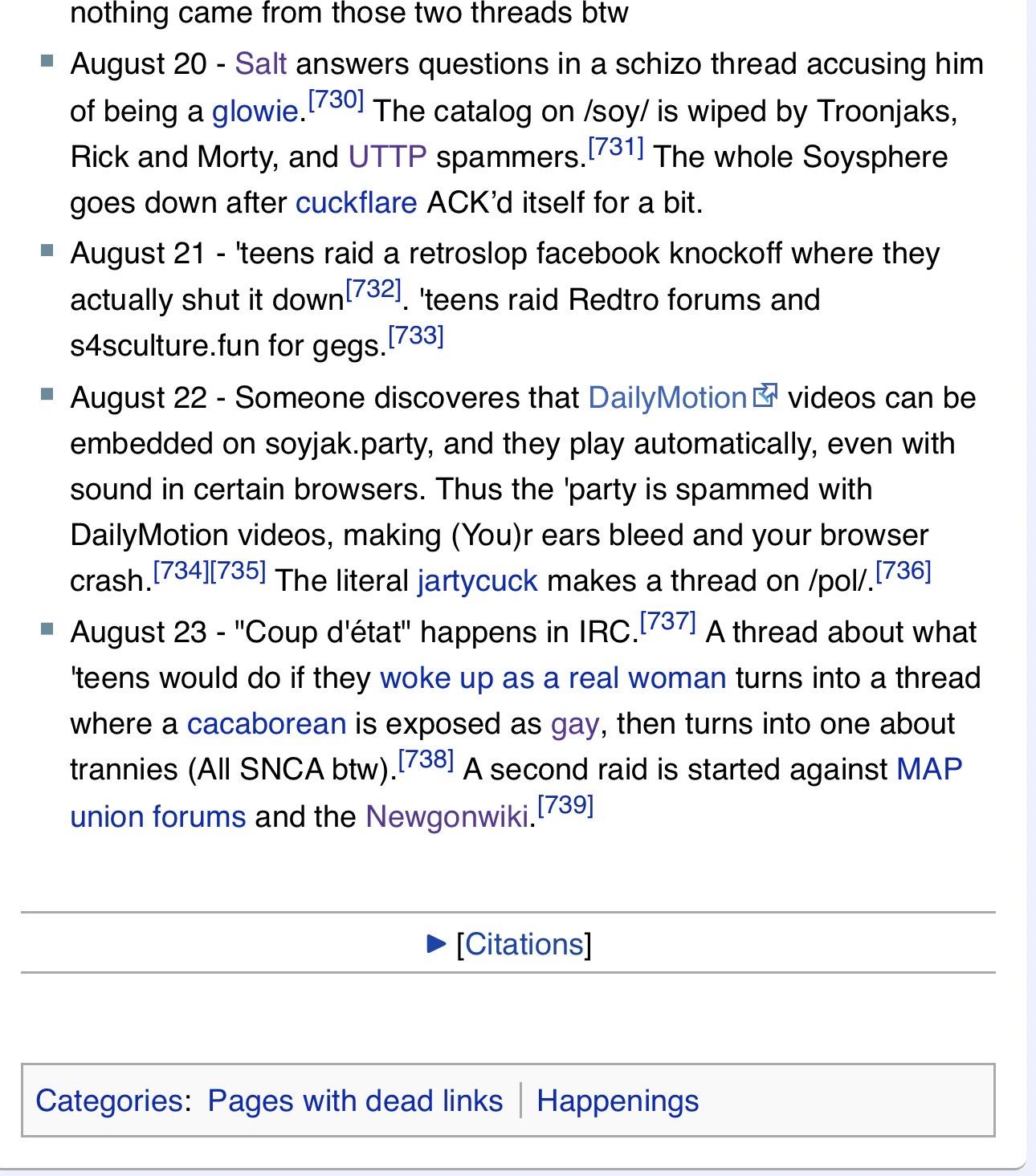
Task: Open the Happenings category
Action: pos(618,1101)
